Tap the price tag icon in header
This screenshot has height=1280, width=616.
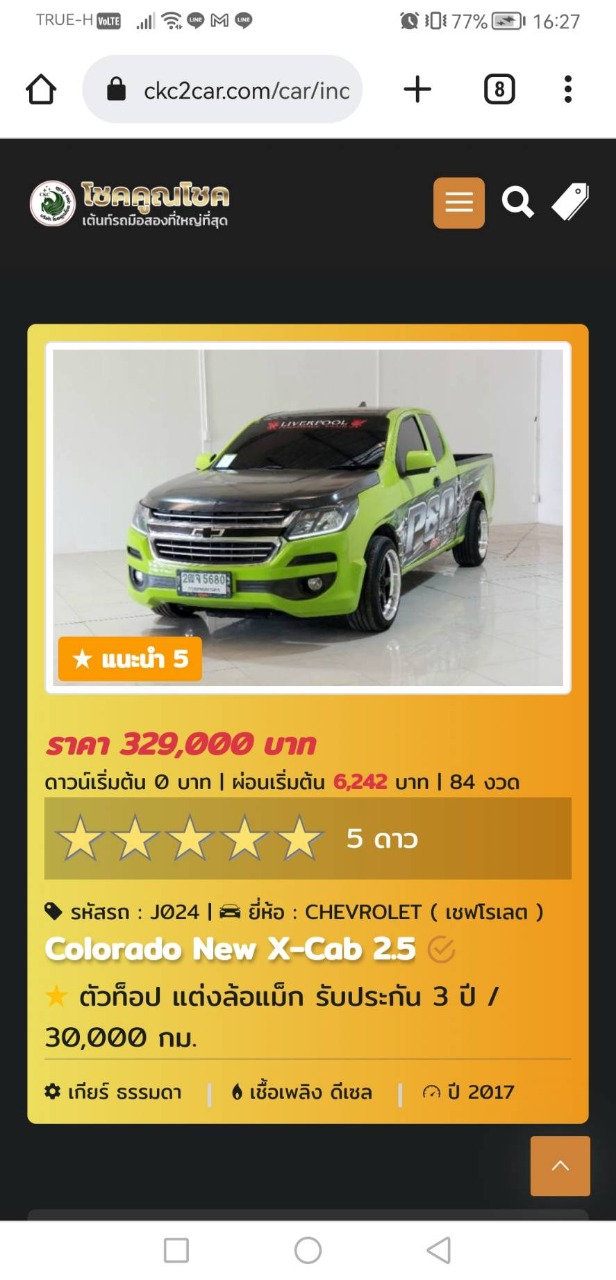tap(570, 202)
